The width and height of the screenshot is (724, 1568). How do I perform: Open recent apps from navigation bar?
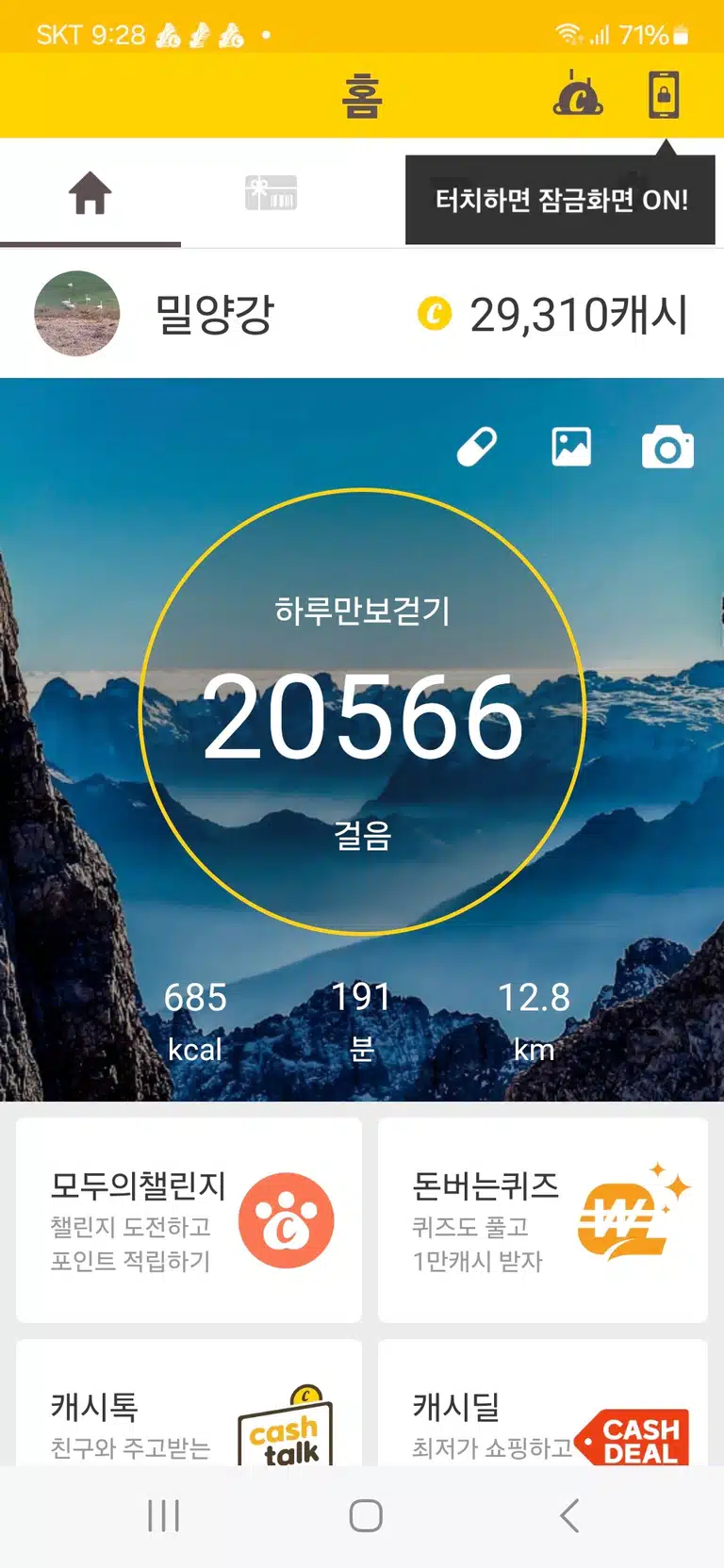164,1516
